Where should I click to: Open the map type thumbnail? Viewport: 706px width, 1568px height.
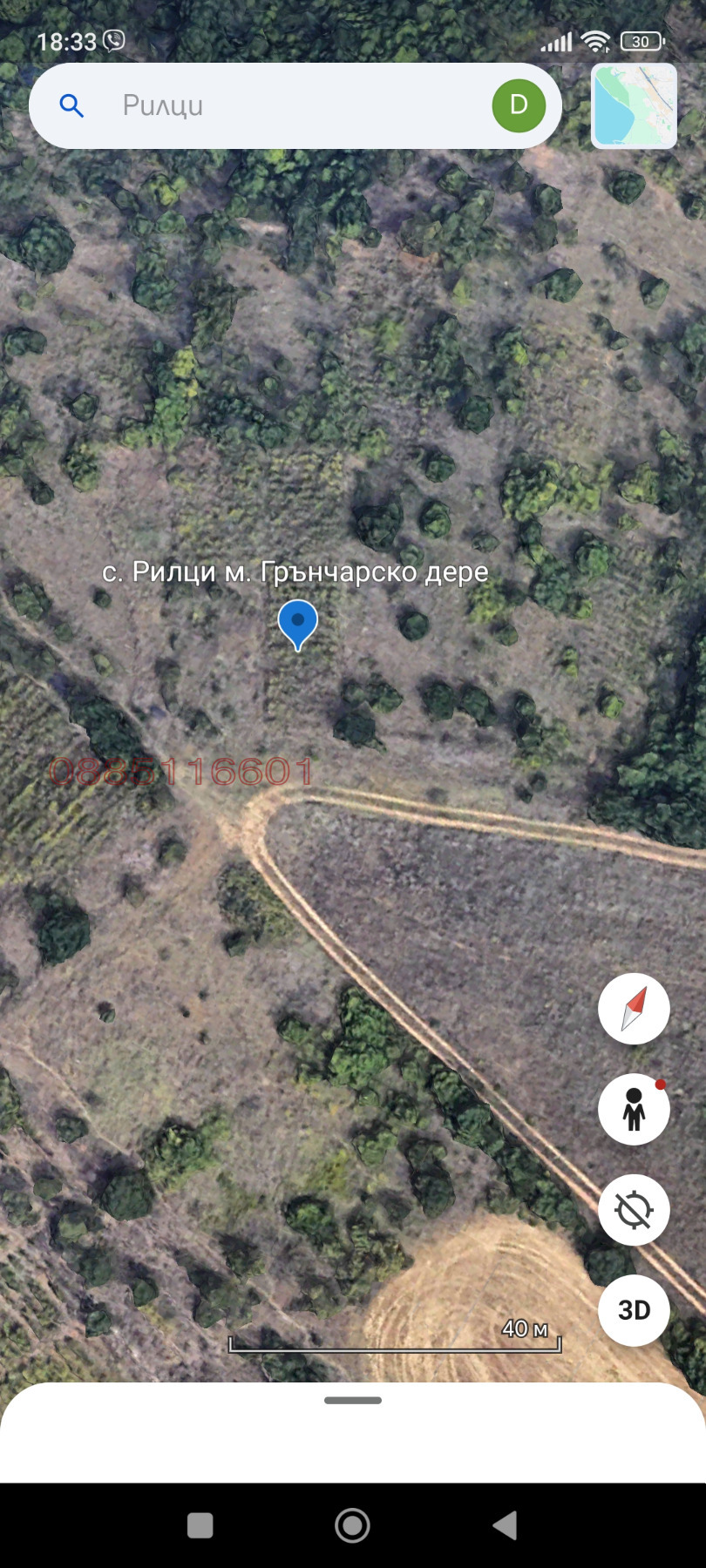pyautogui.click(x=634, y=105)
